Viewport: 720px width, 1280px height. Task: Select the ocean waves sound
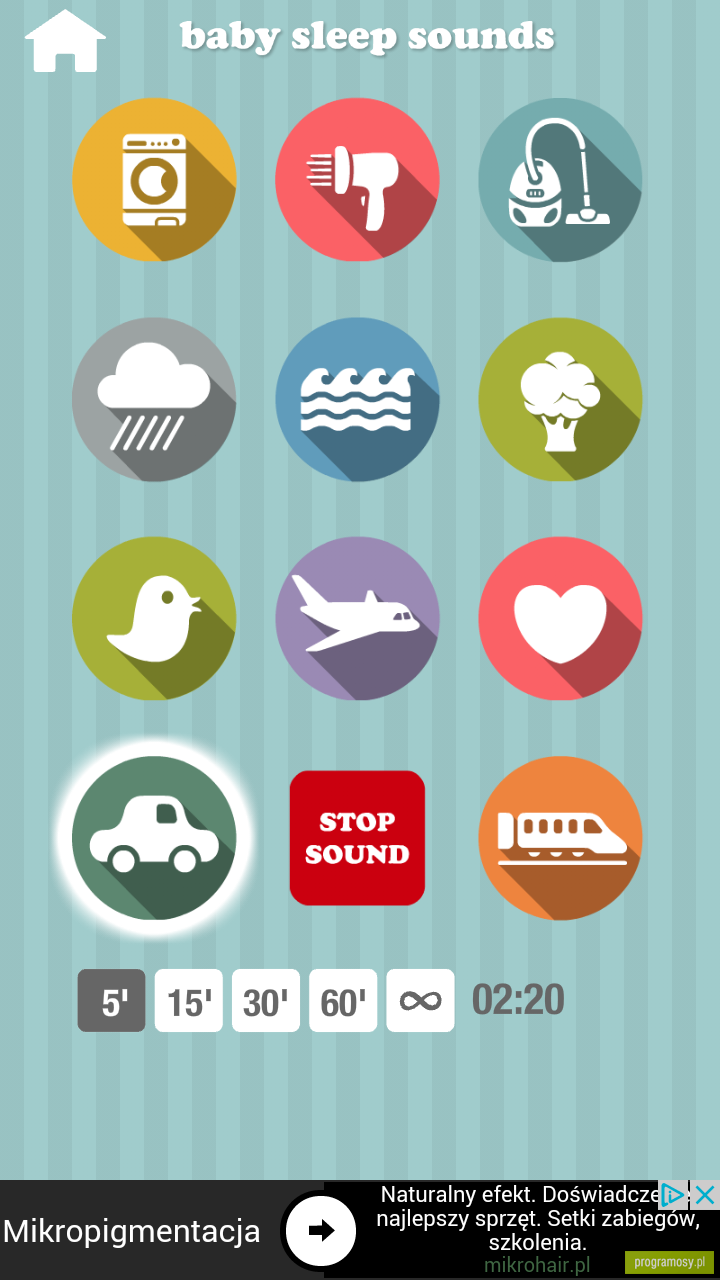pos(357,399)
